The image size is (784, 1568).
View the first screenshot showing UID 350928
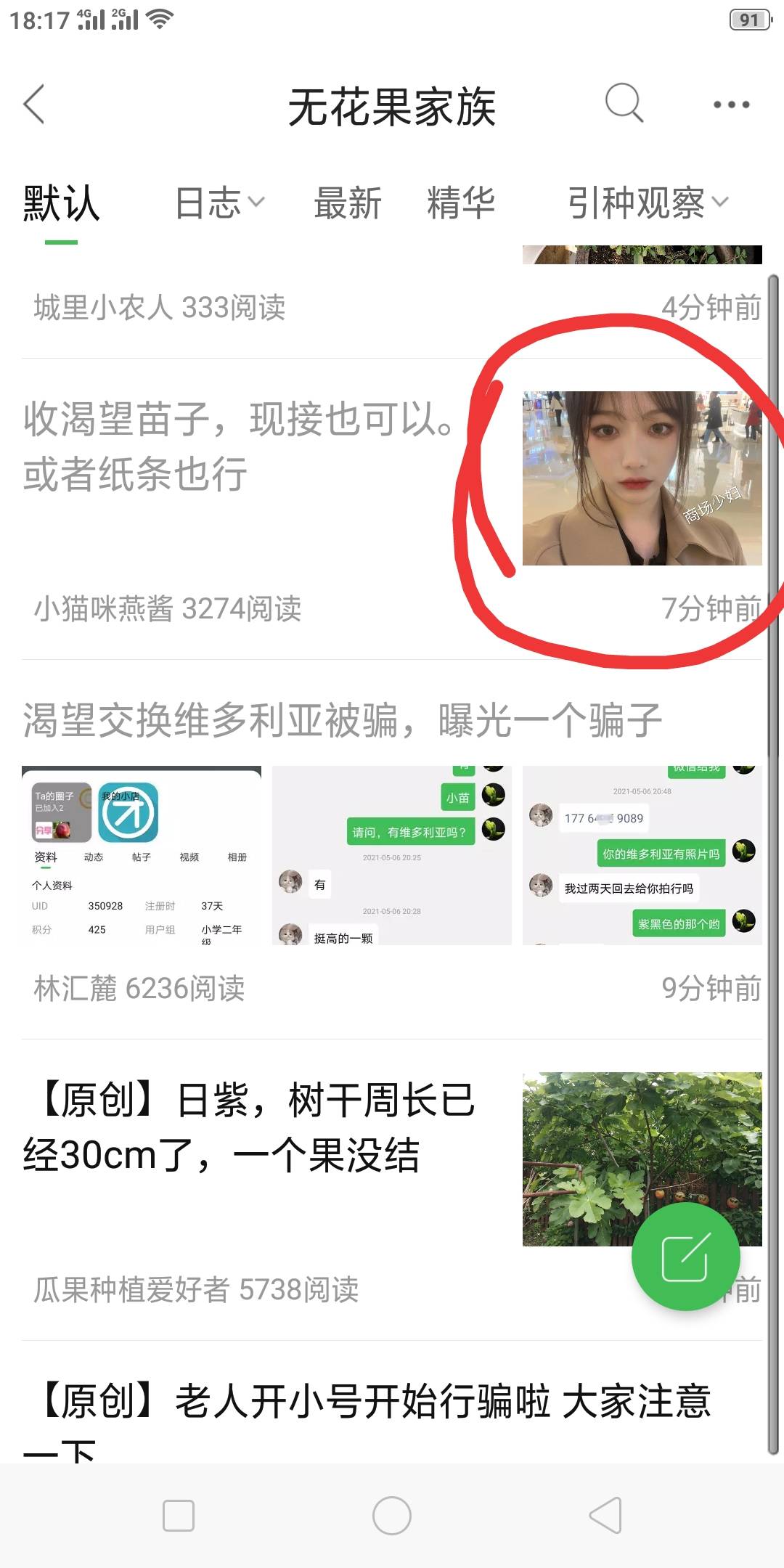(142, 855)
